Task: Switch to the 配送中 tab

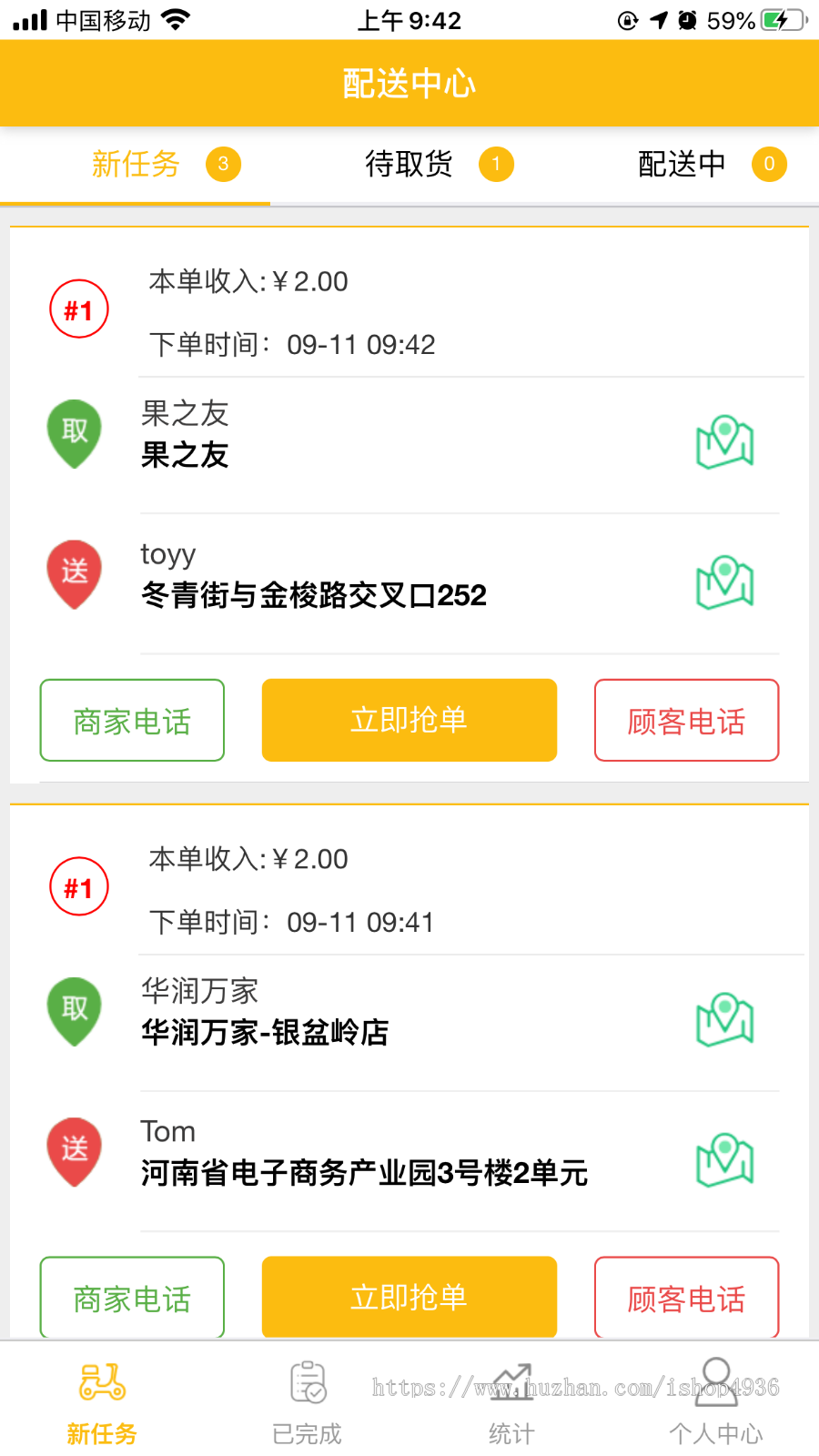Action: click(x=681, y=165)
